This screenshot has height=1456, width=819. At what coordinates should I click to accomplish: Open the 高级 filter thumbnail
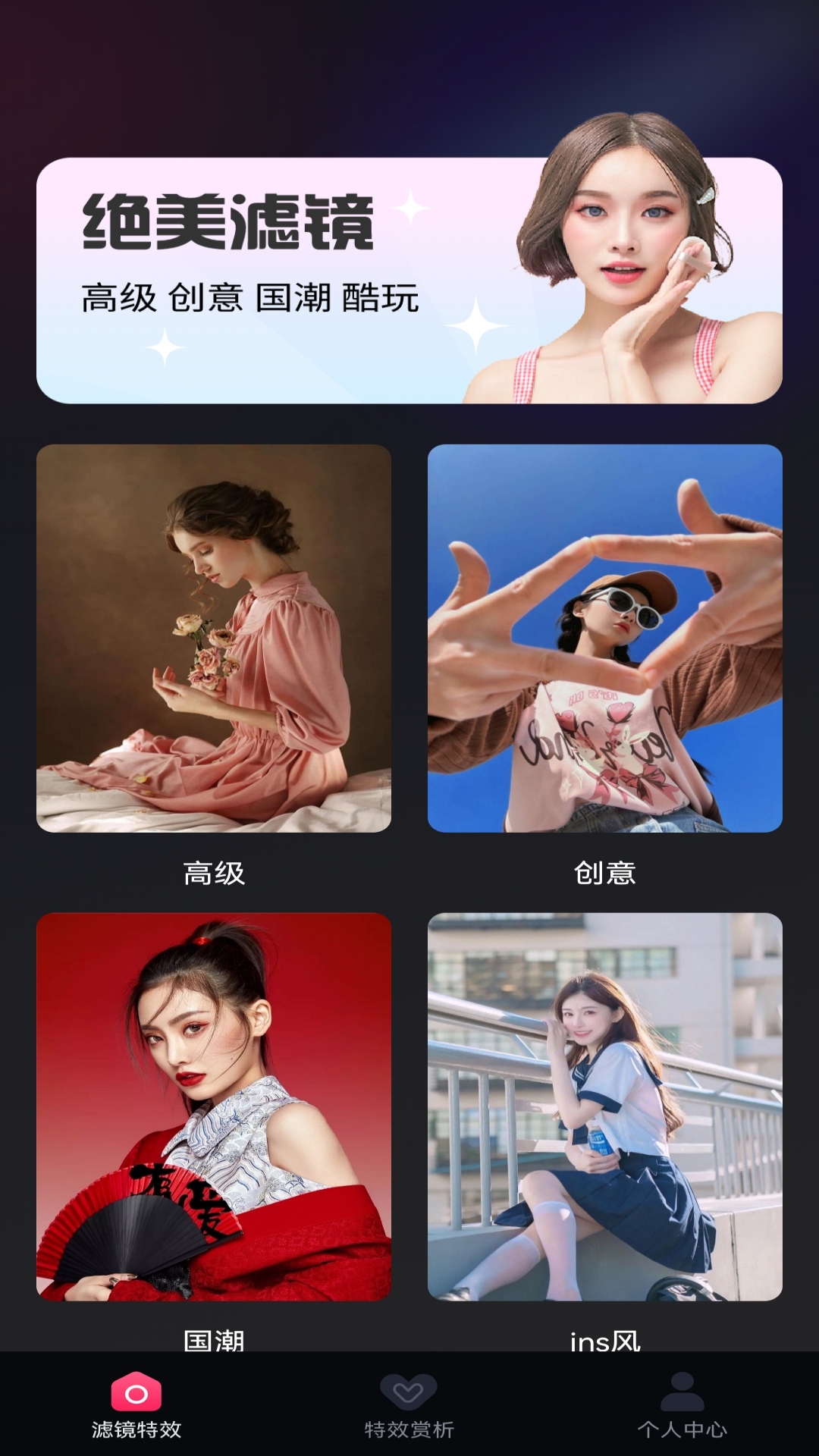[215, 639]
